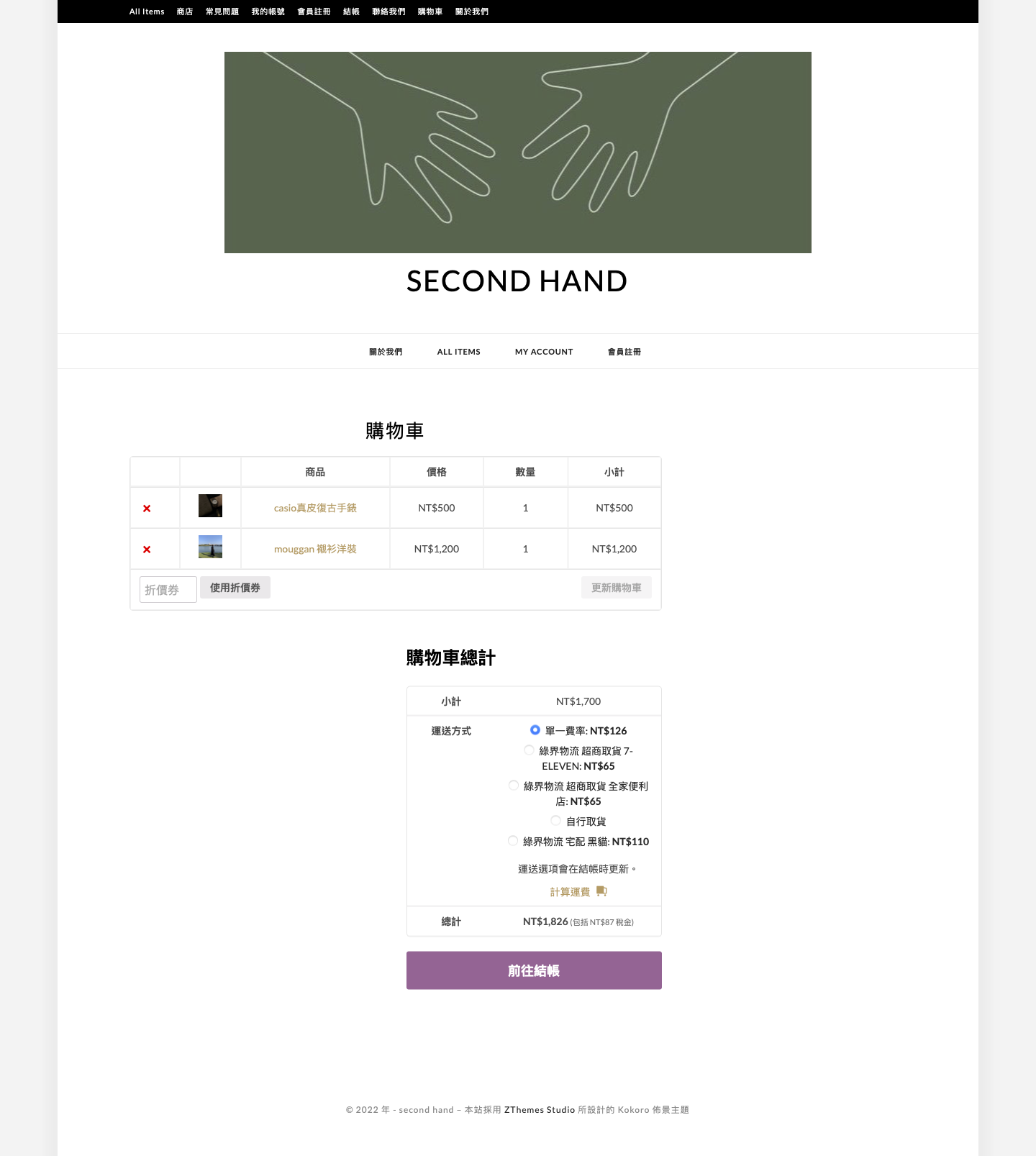
Task: Open the mouggan 襯衫洋裝 product link
Action: (315, 549)
